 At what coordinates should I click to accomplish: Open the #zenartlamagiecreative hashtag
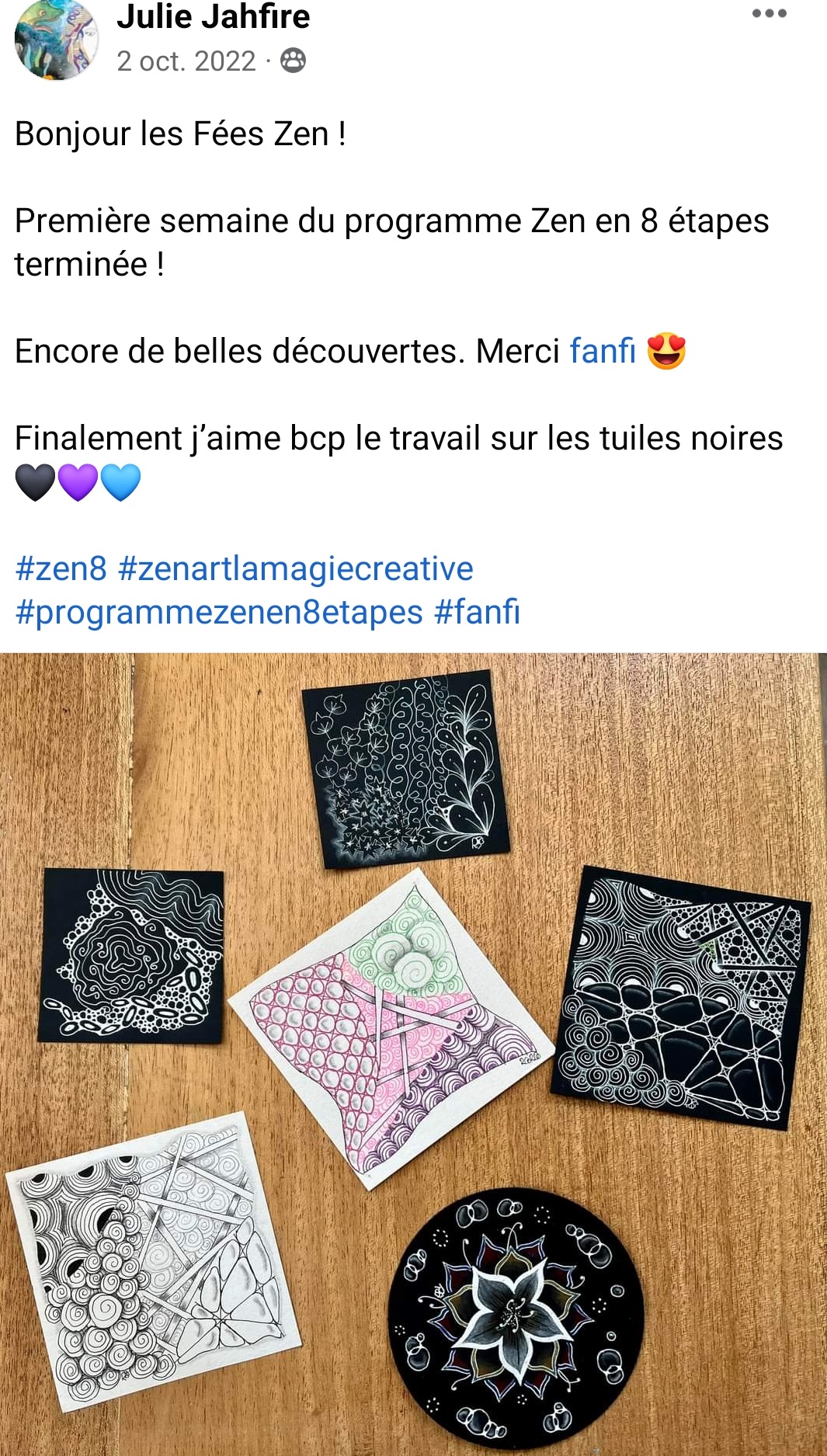pos(295,568)
